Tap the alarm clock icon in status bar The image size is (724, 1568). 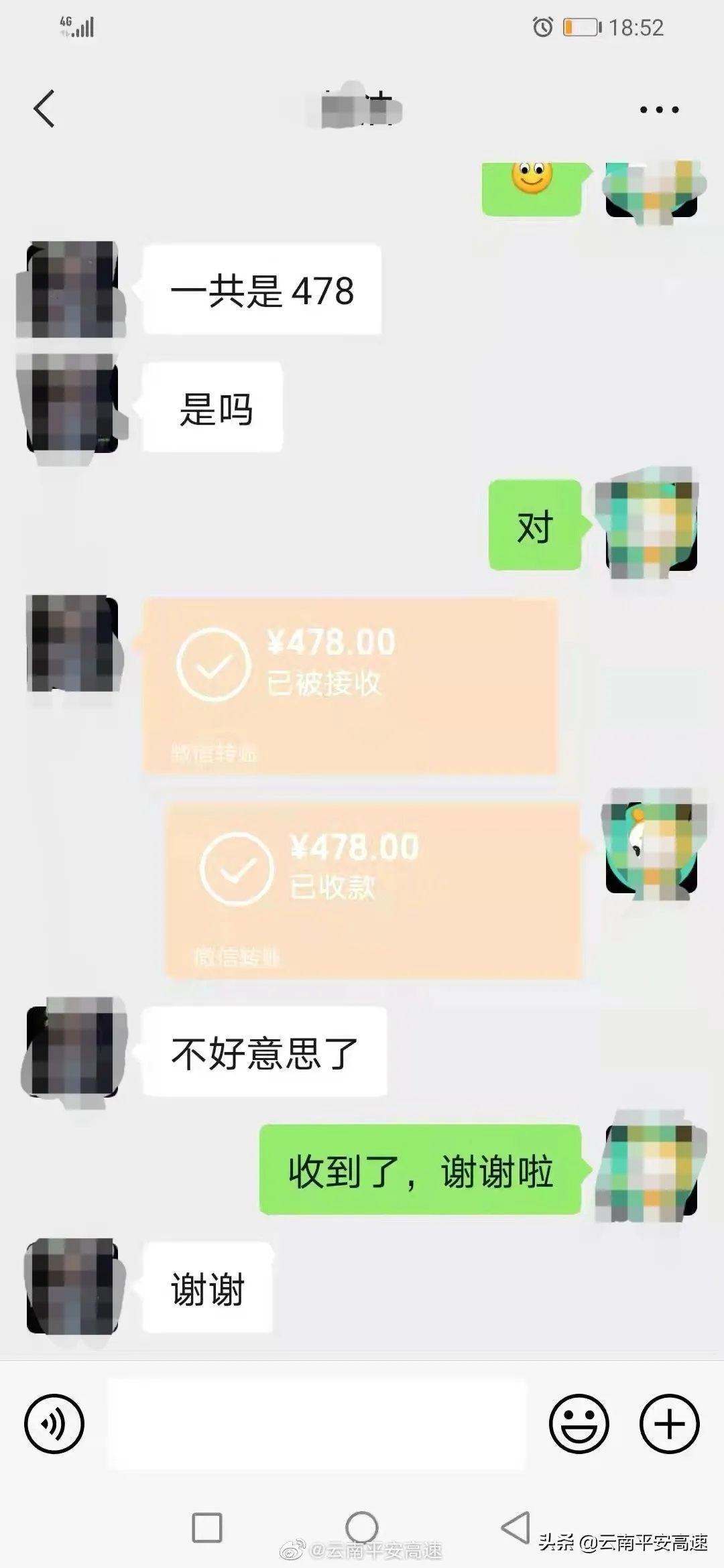pyautogui.click(x=541, y=27)
